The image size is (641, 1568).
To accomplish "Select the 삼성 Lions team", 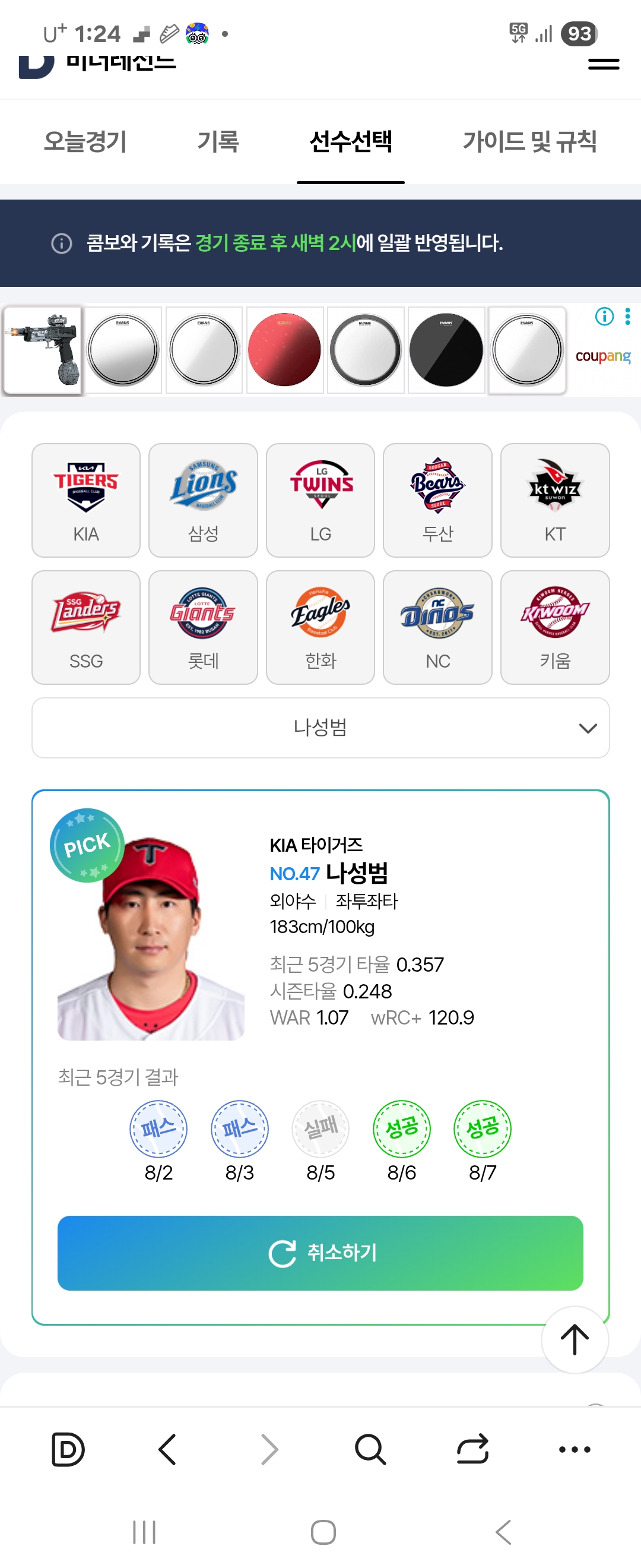I will click(x=202, y=500).
